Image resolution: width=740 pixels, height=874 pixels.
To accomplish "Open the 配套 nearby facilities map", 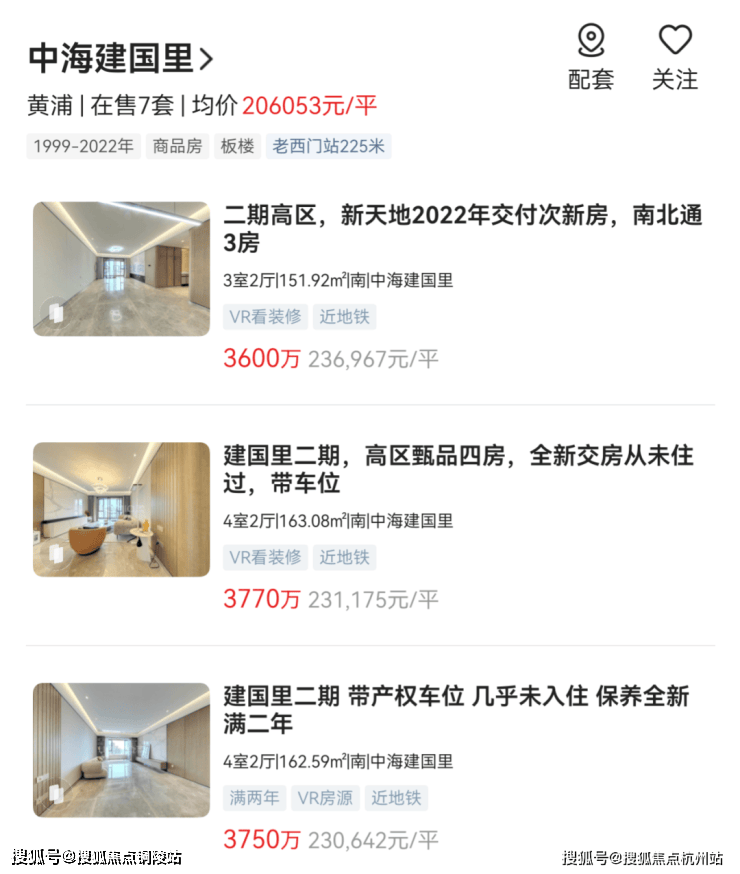I will click(591, 56).
